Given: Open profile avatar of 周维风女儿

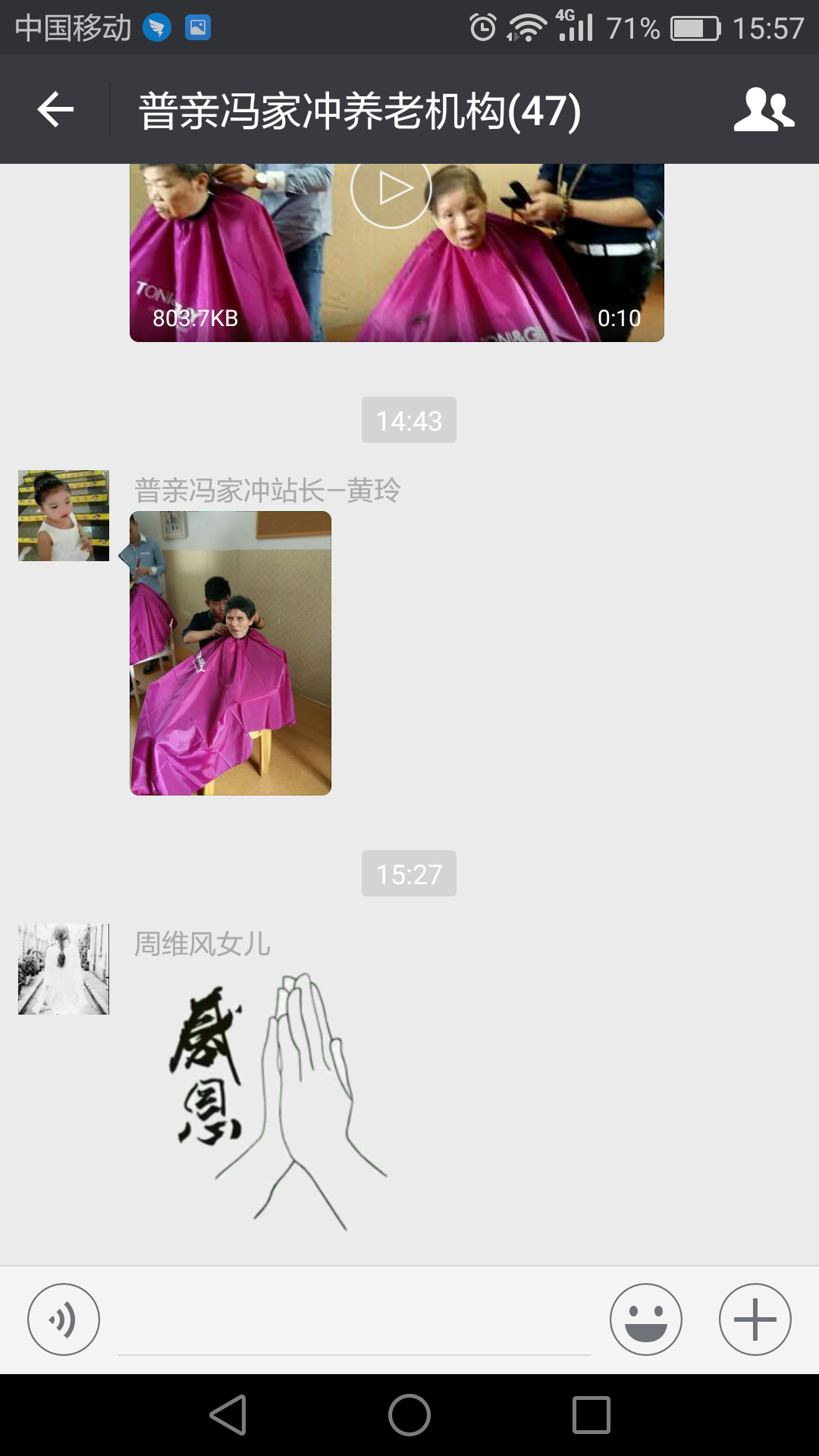Looking at the screenshot, I should (x=64, y=969).
